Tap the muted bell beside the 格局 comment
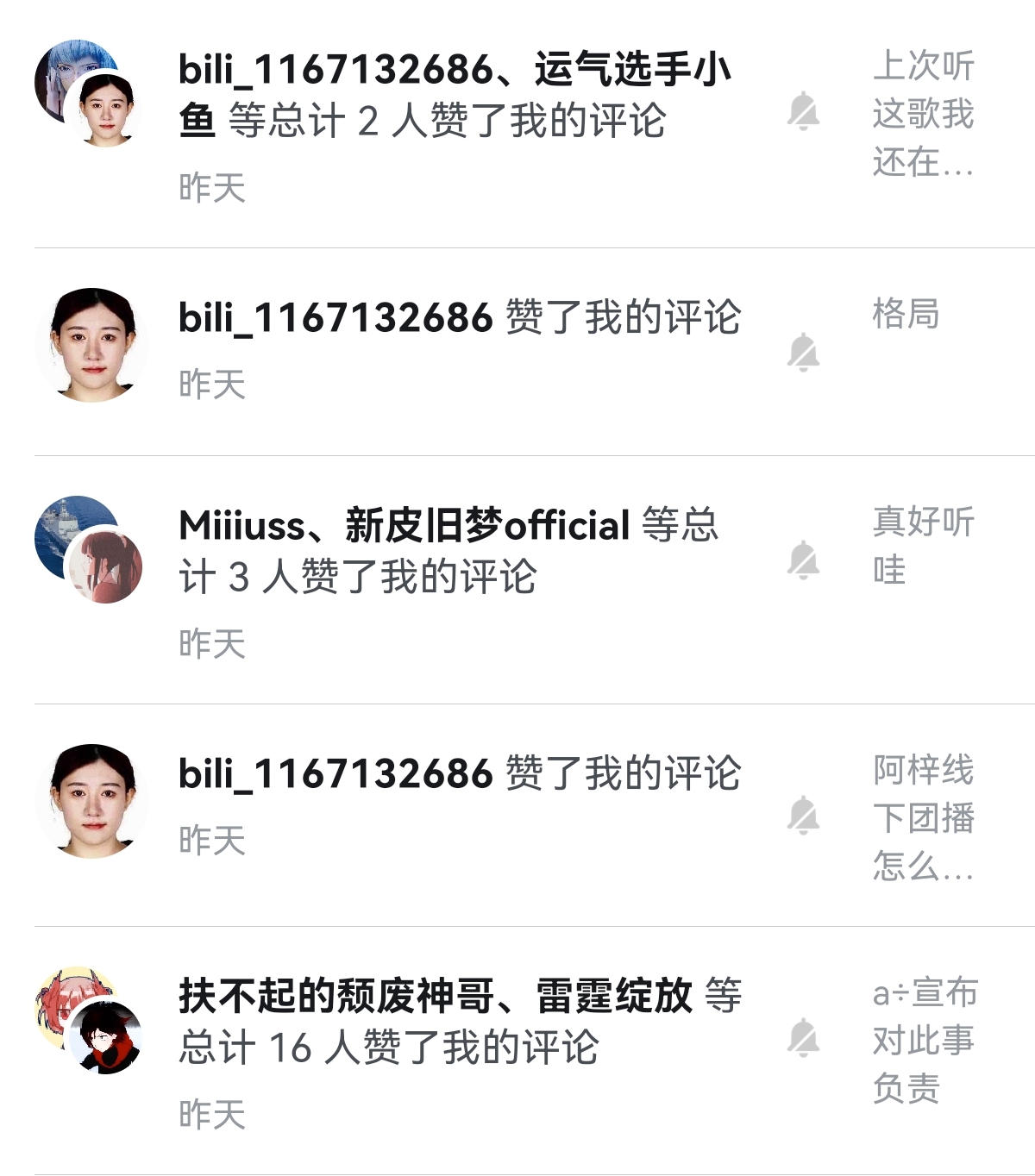 click(803, 352)
